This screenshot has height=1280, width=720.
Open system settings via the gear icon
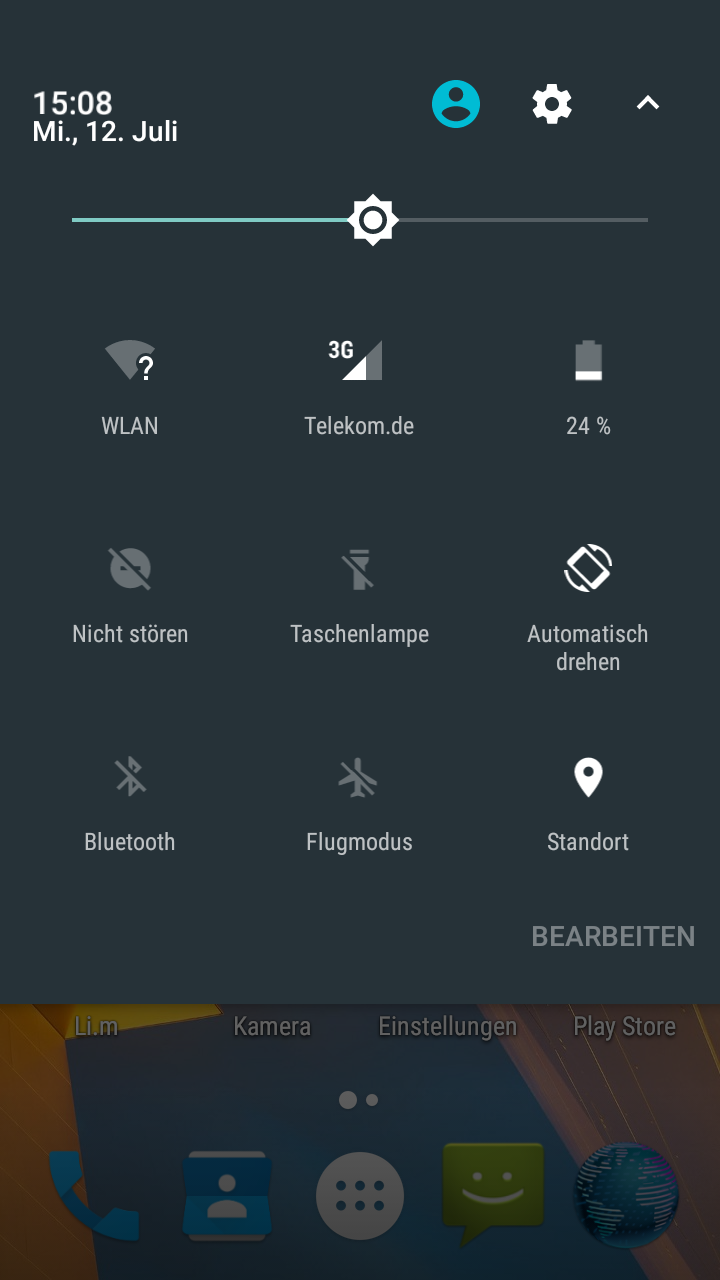coord(552,104)
